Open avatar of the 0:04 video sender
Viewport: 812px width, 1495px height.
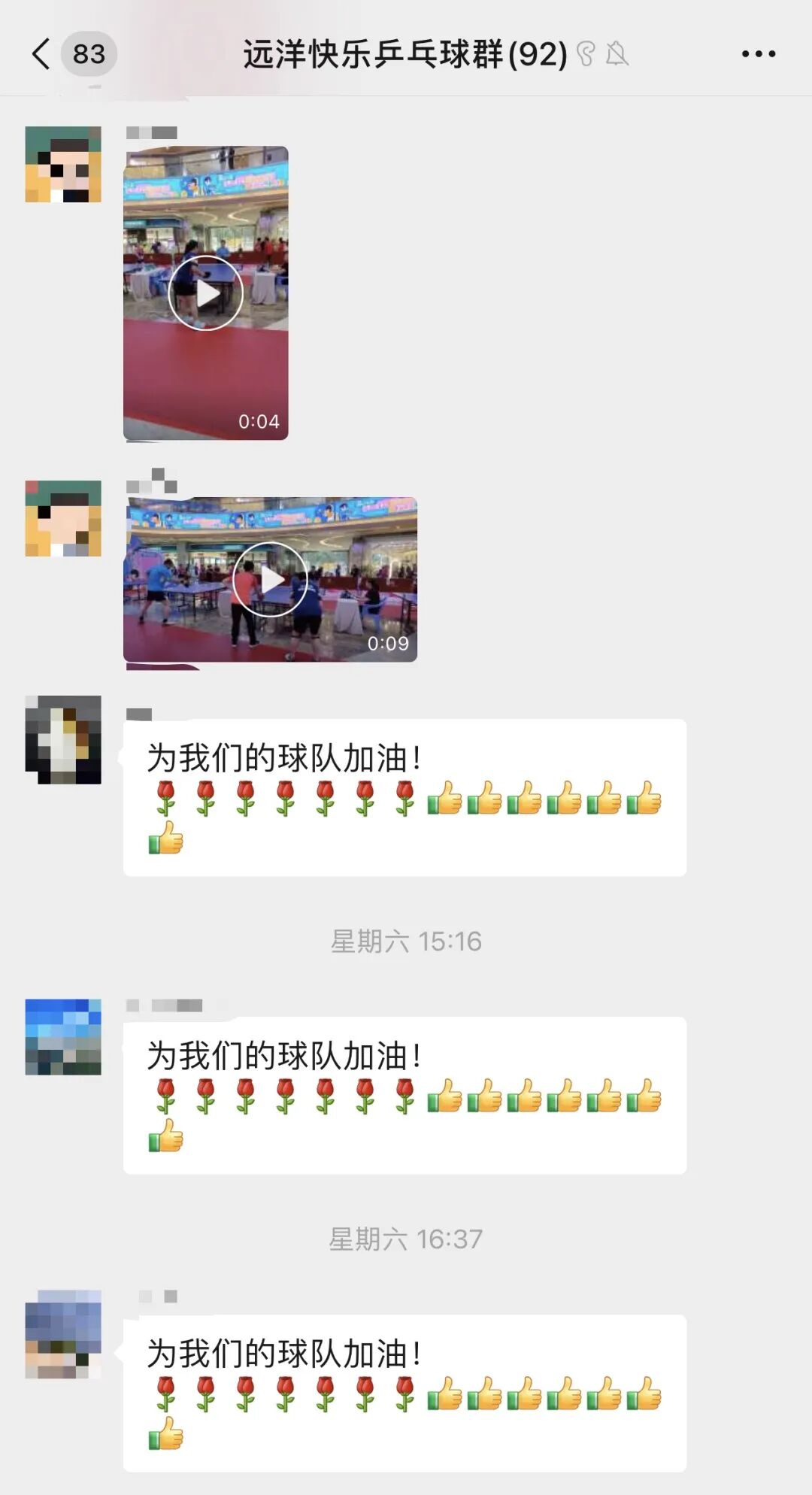[63, 164]
